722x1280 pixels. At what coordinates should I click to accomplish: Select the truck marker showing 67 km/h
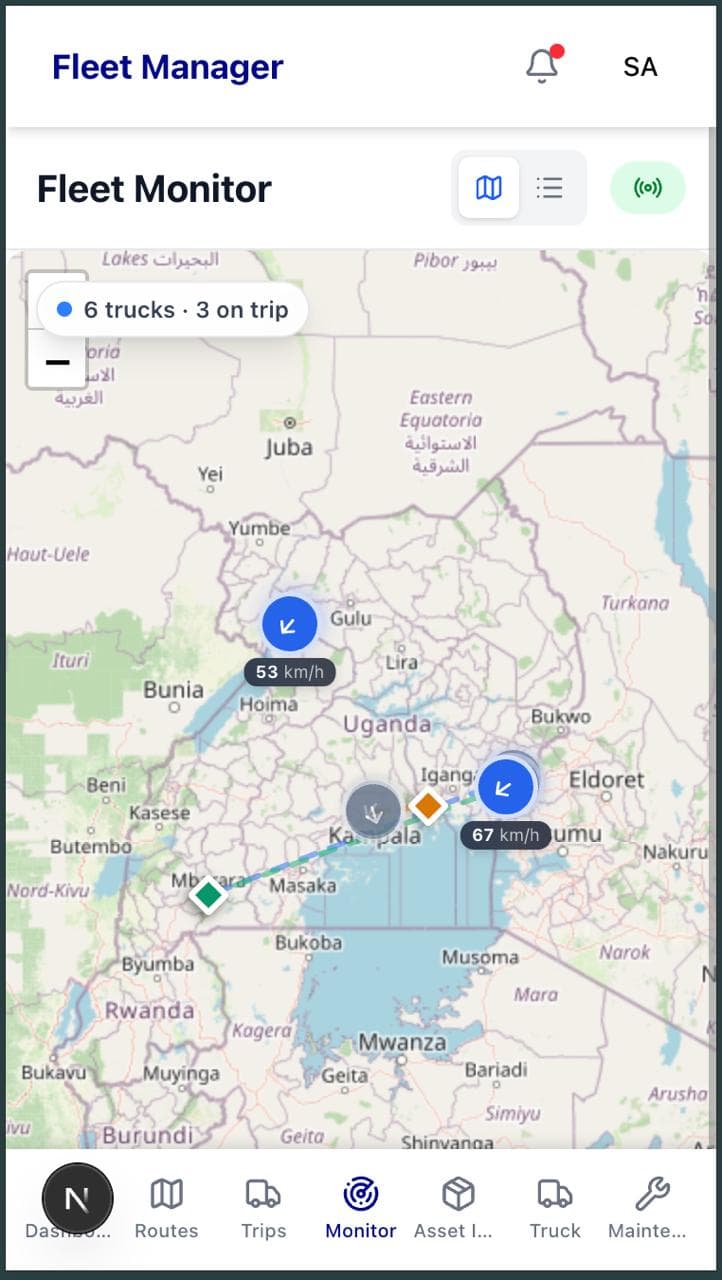click(505, 788)
